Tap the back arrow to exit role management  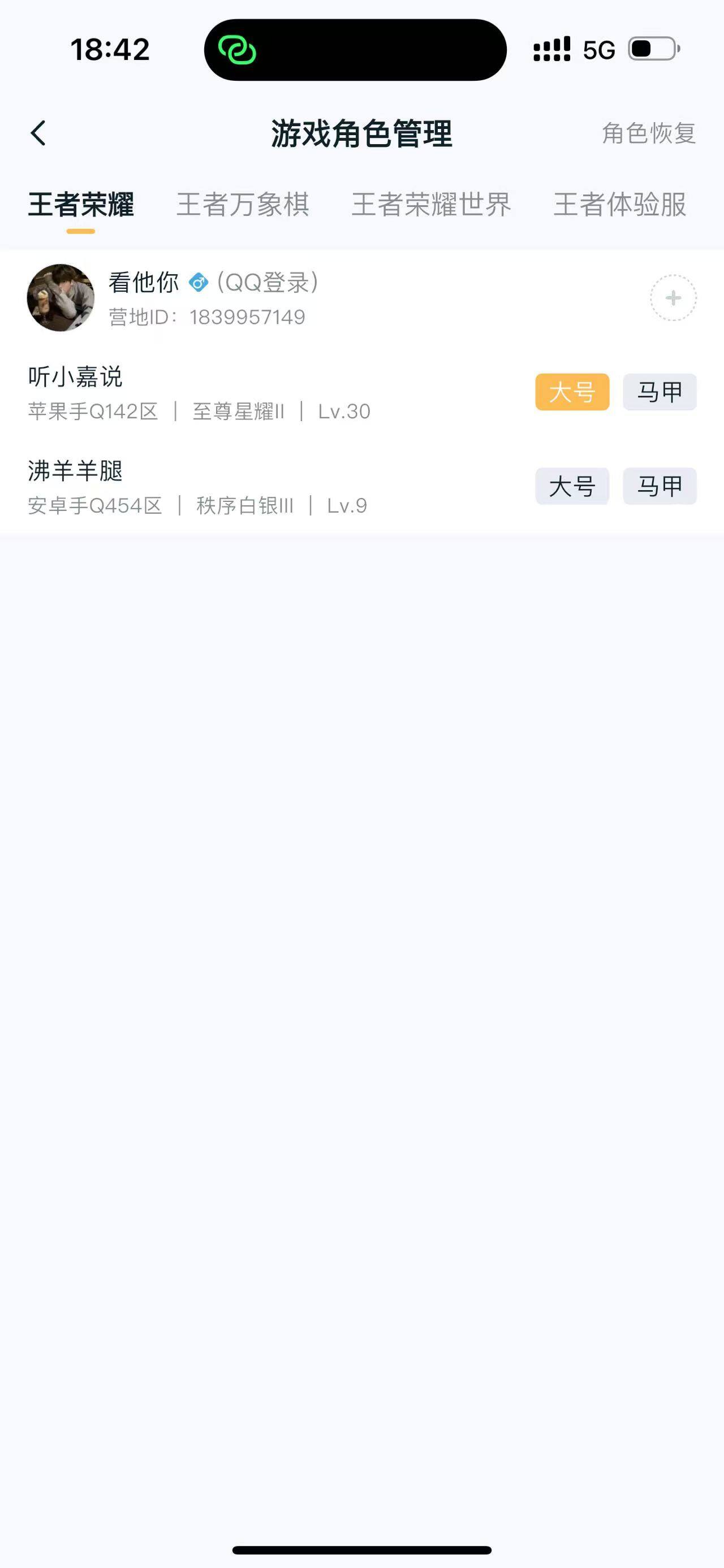[39, 133]
